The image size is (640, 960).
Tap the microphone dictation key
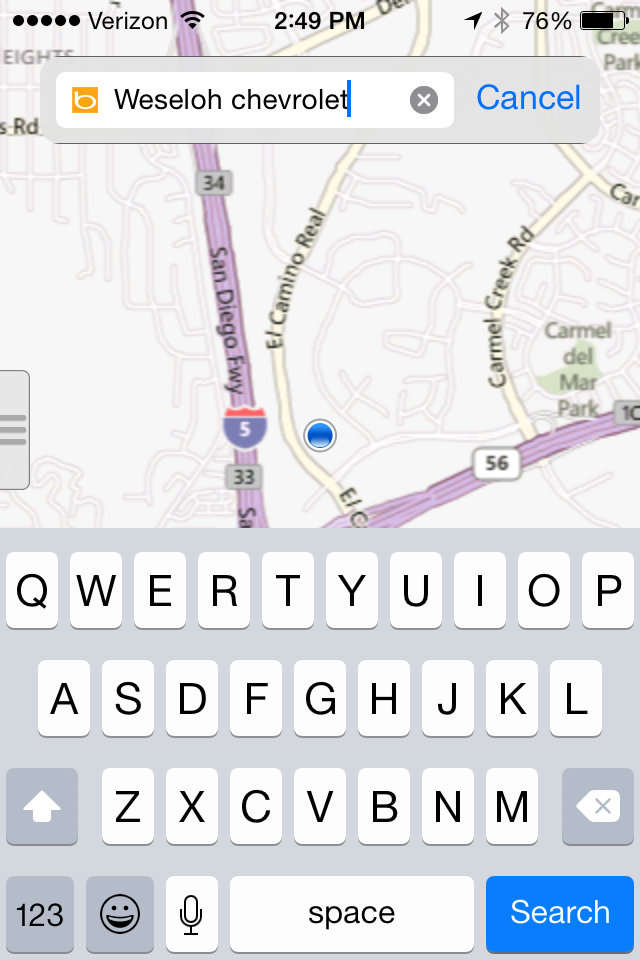[x=191, y=913]
